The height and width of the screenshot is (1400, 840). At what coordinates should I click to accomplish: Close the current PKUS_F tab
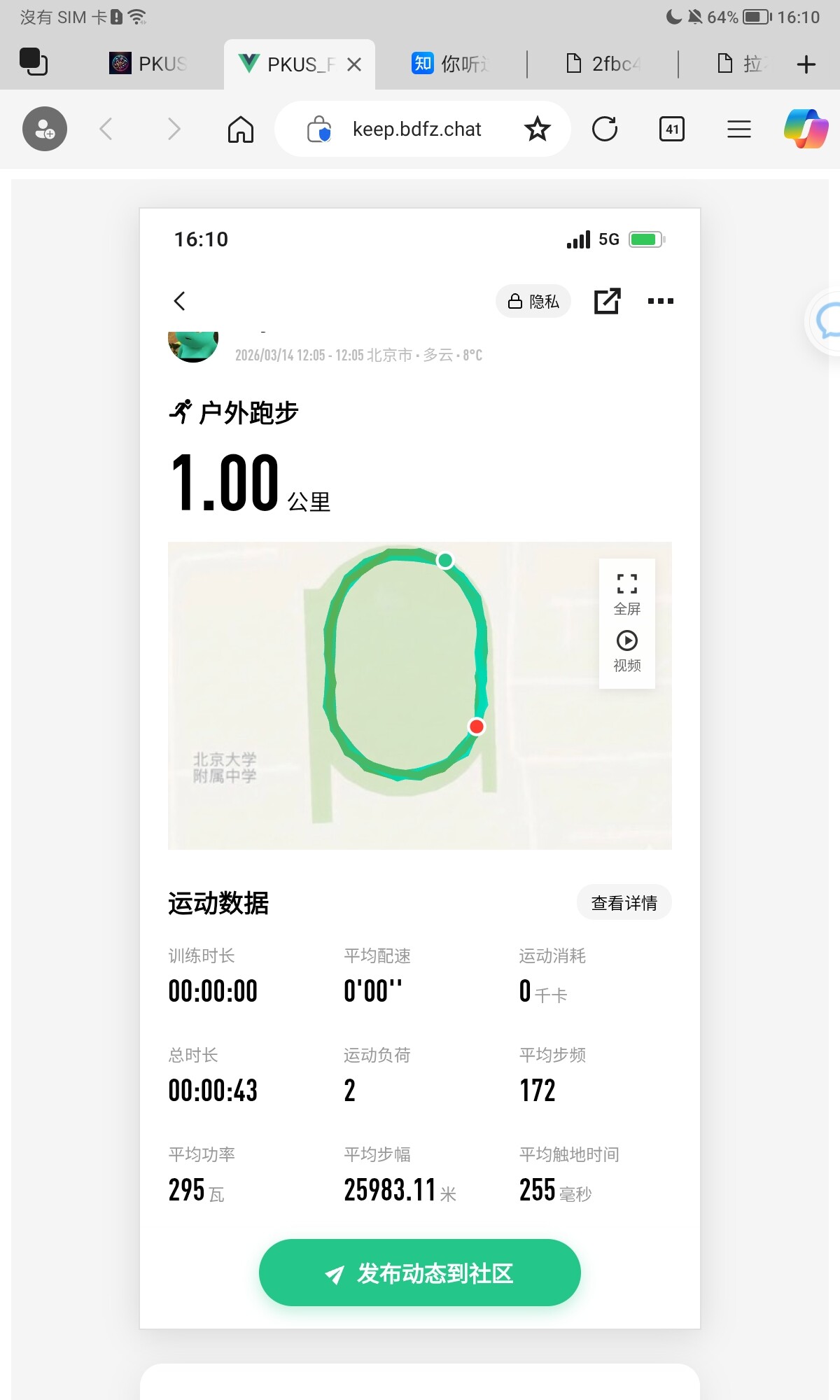[354, 64]
